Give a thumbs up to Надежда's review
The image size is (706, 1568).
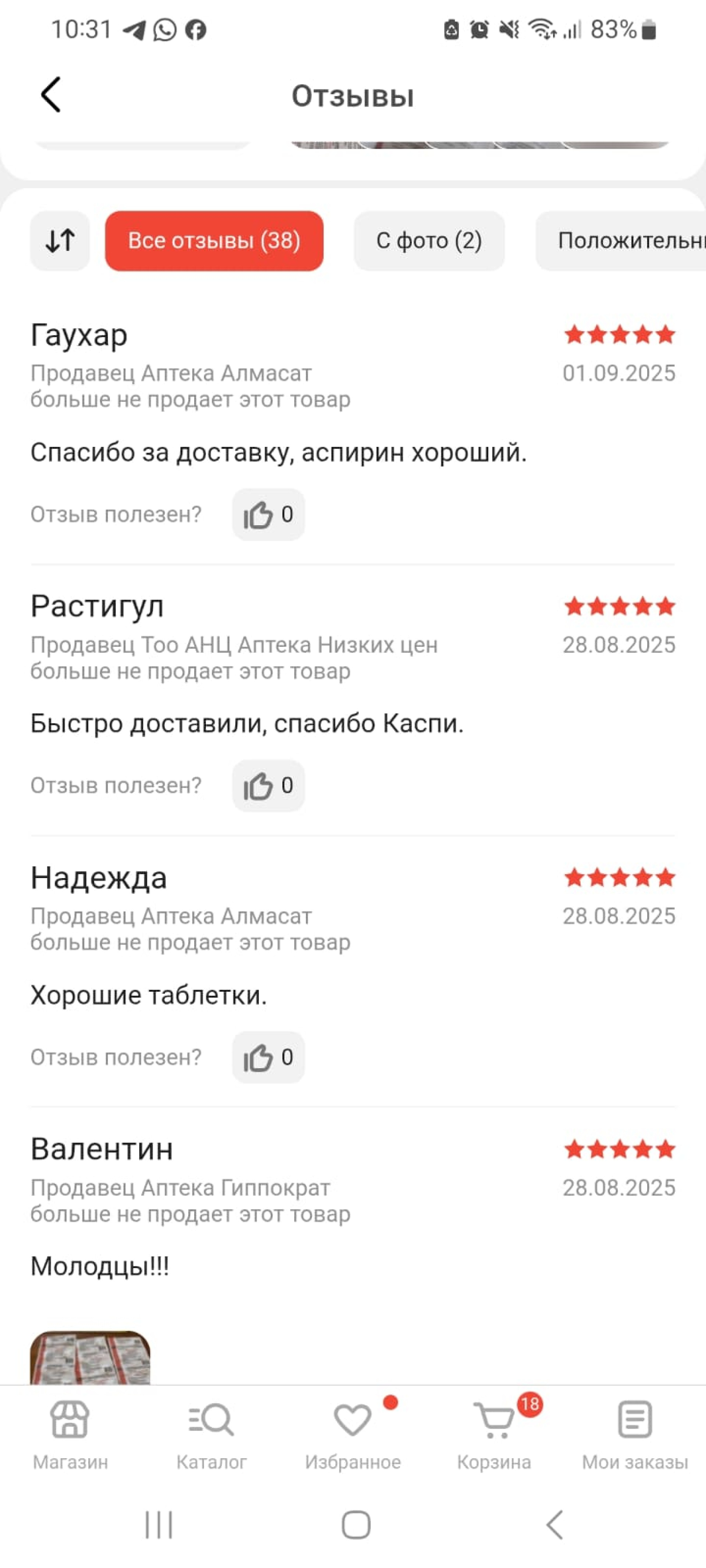268,1057
